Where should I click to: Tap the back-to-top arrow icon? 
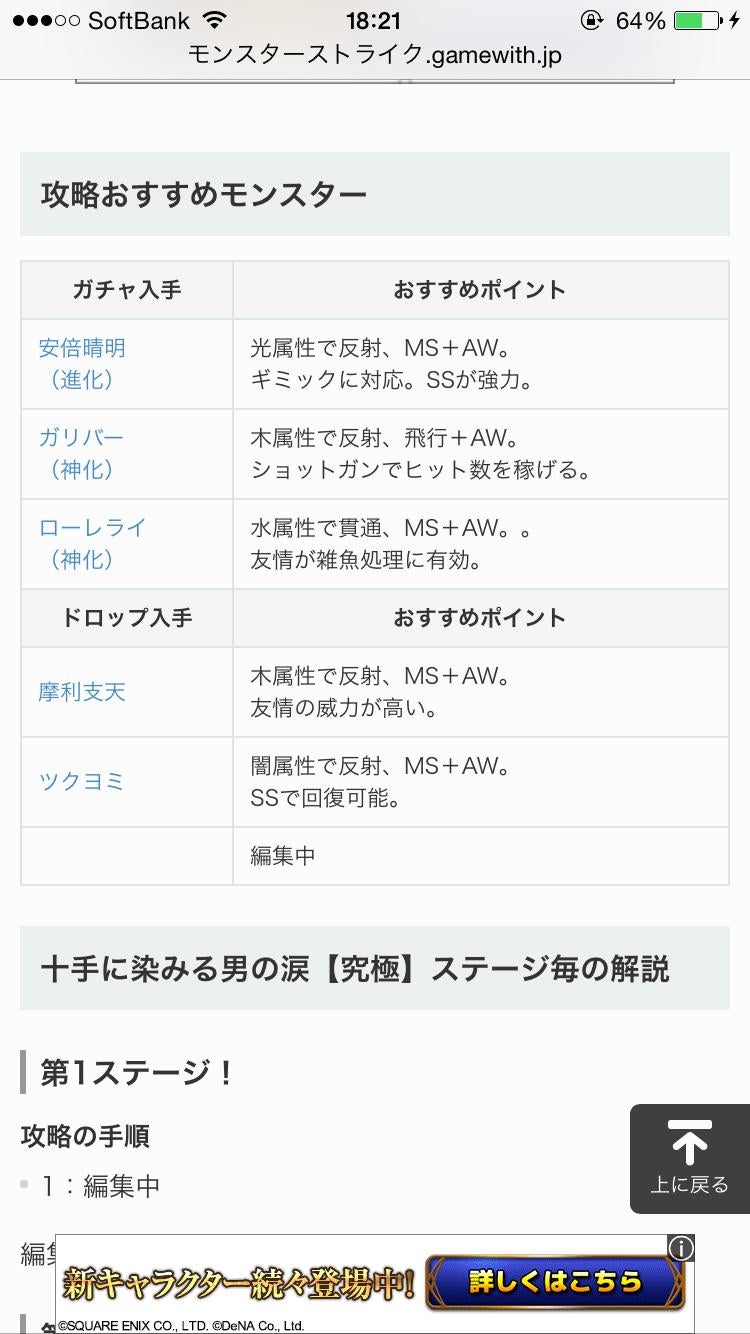[690, 1140]
